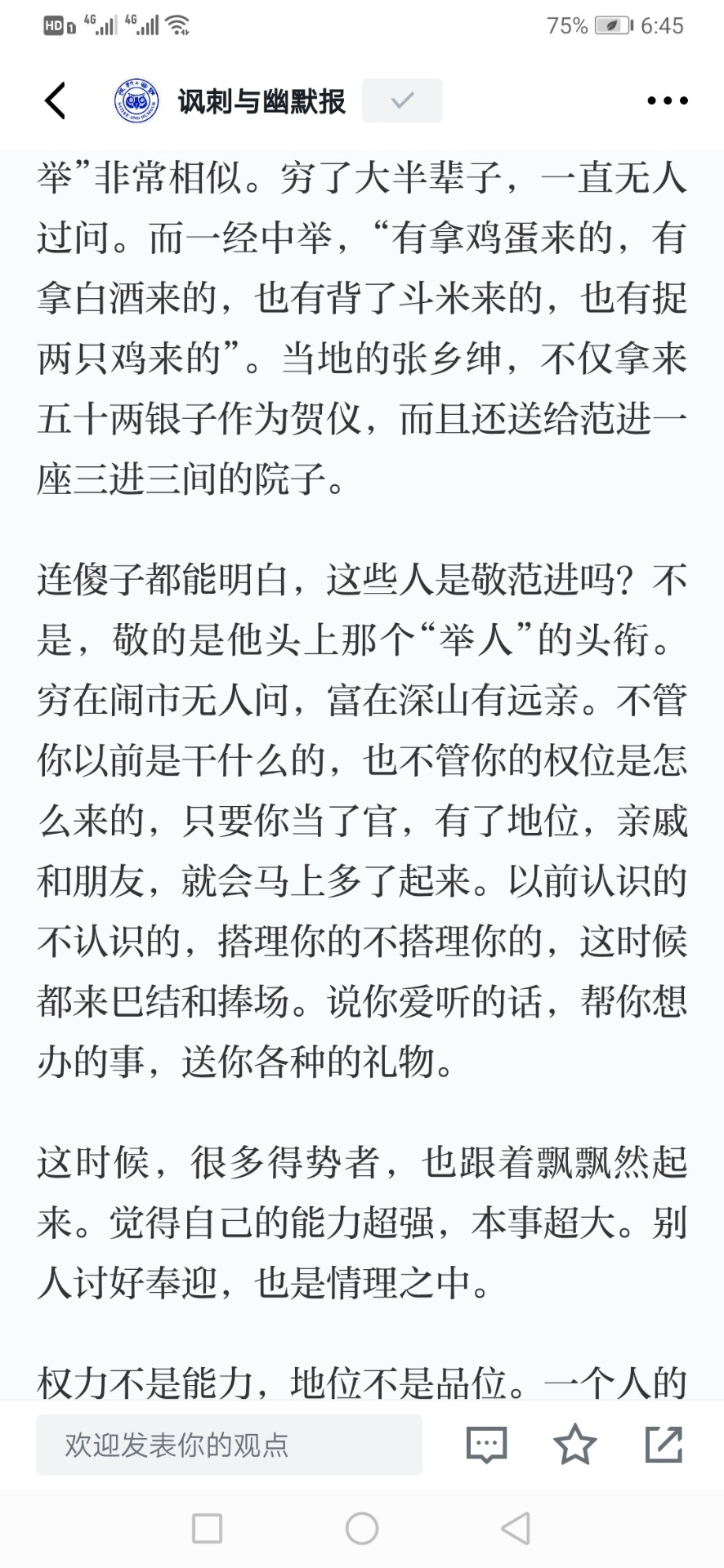Open the three-dot overflow menu
This screenshot has width=724, height=1568.
tap(667, 100)
